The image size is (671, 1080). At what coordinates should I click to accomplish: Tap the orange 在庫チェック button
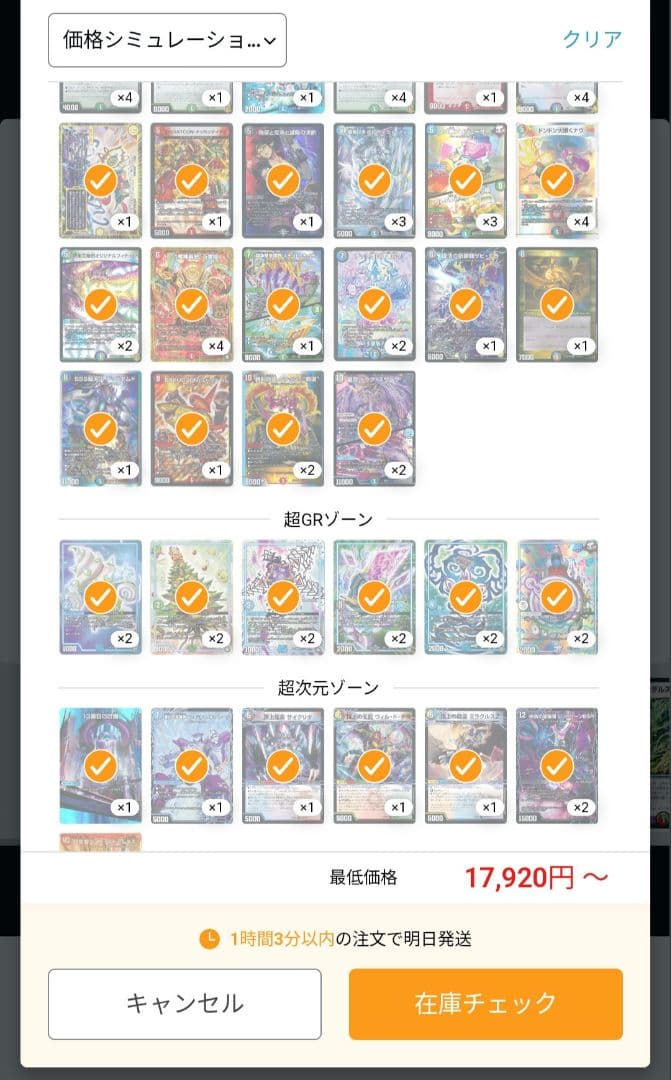(485, 1003)
